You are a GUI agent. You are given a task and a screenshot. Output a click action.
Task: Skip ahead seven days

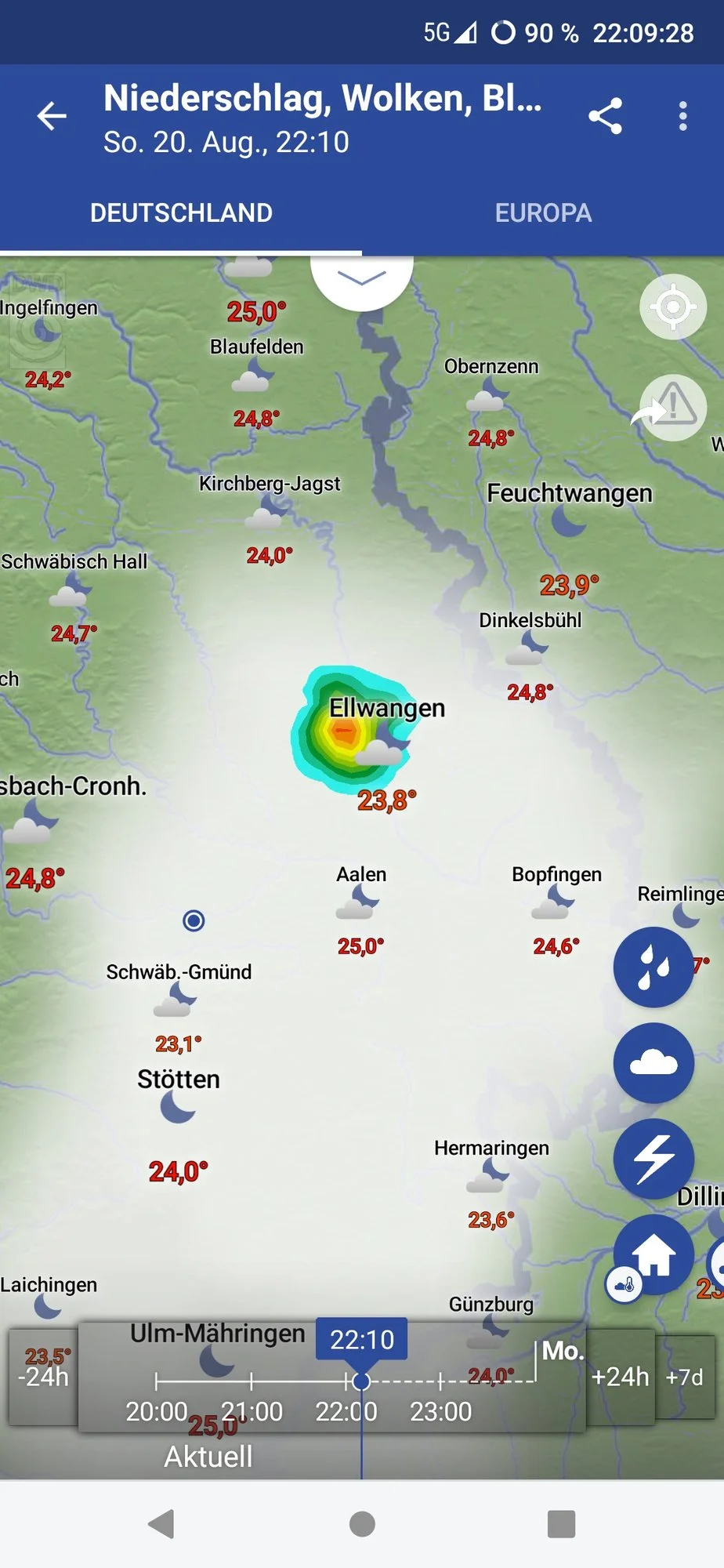pyautogui.click(x=684, y=1377)
